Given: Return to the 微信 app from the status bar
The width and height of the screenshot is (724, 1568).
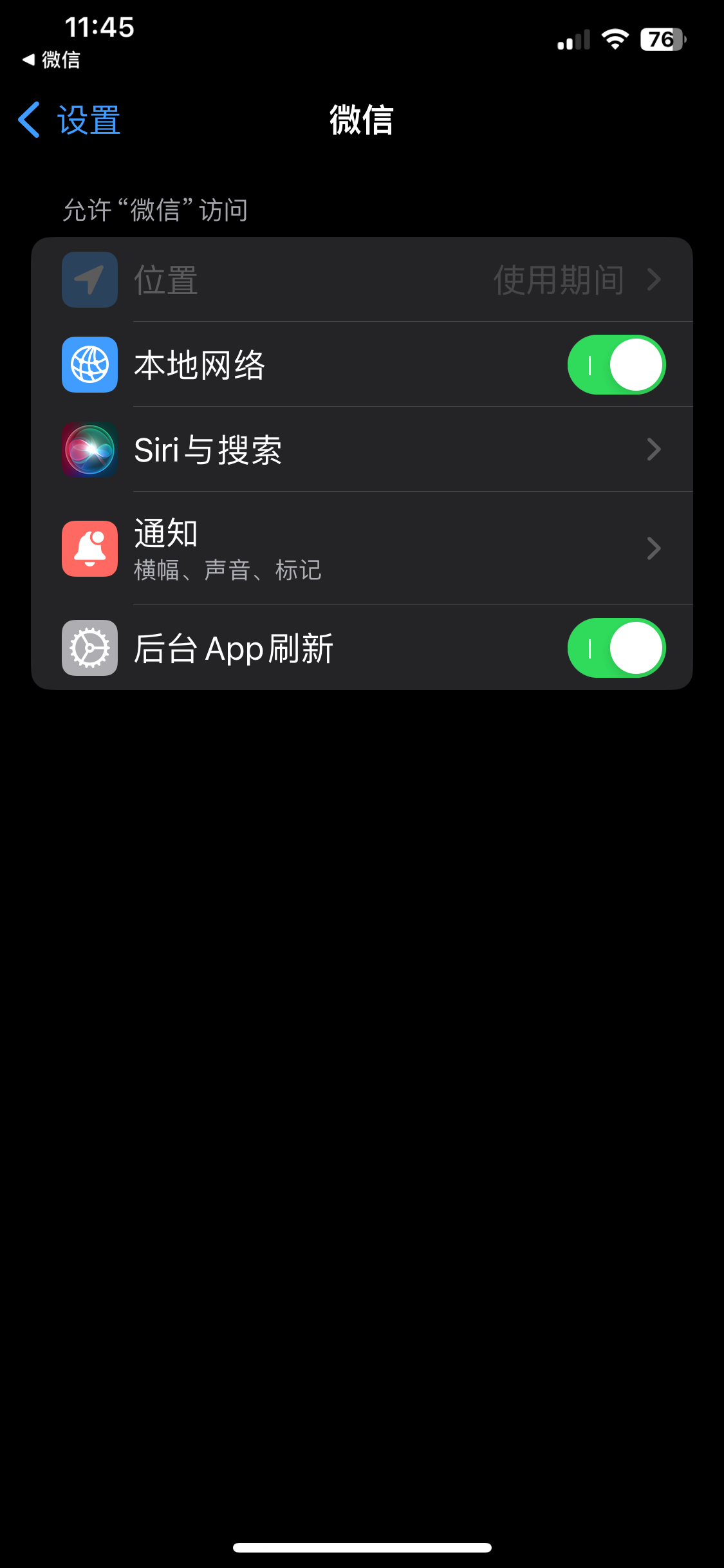Looking at the screenshot, I should [51, 60].
